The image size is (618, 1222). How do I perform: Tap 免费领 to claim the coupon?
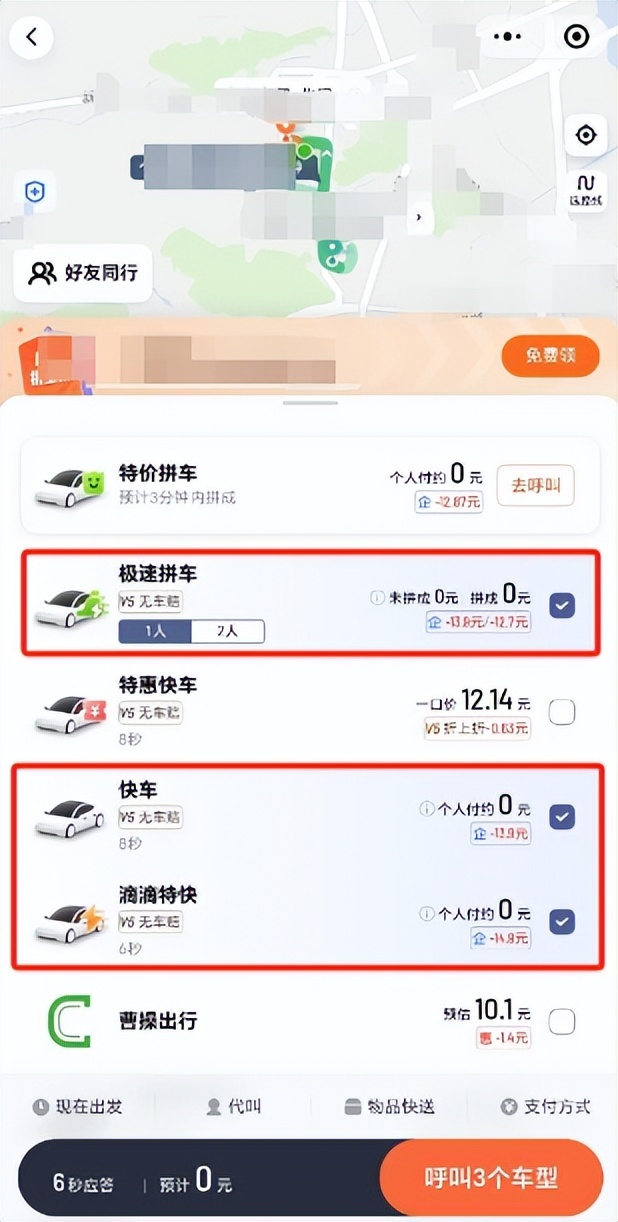[550, 355]
